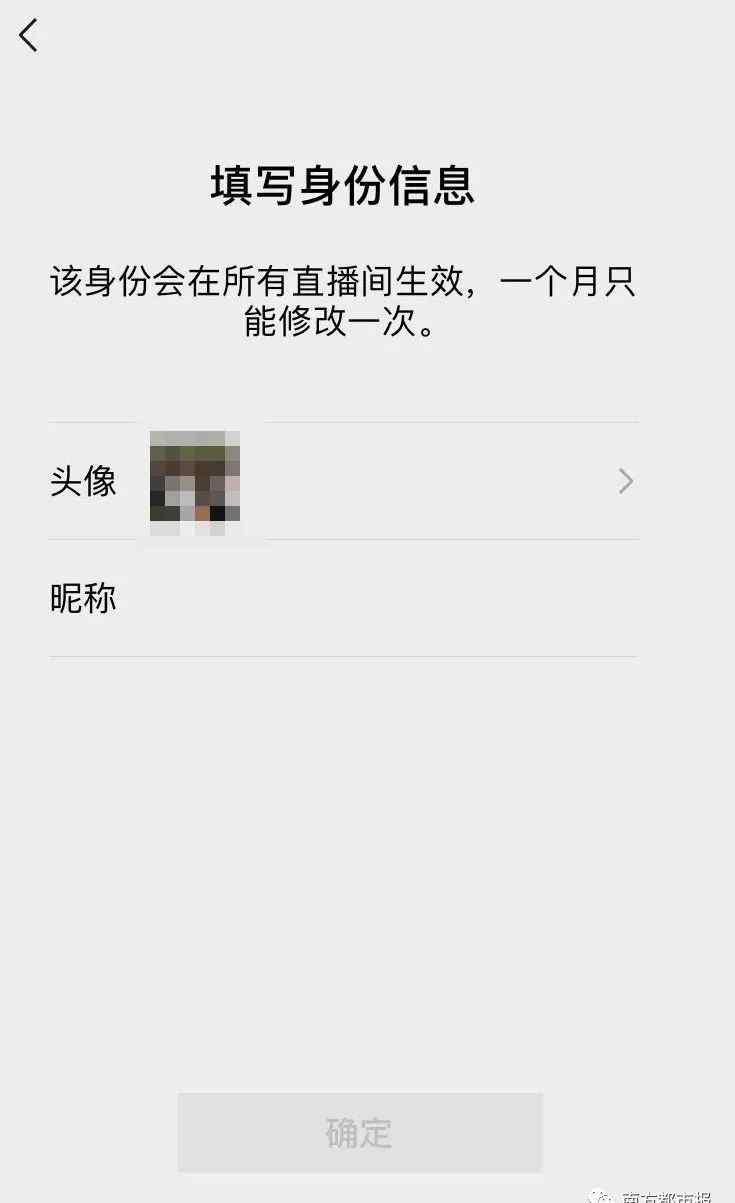Go back using the top-left arrow

tap(29, 36)
